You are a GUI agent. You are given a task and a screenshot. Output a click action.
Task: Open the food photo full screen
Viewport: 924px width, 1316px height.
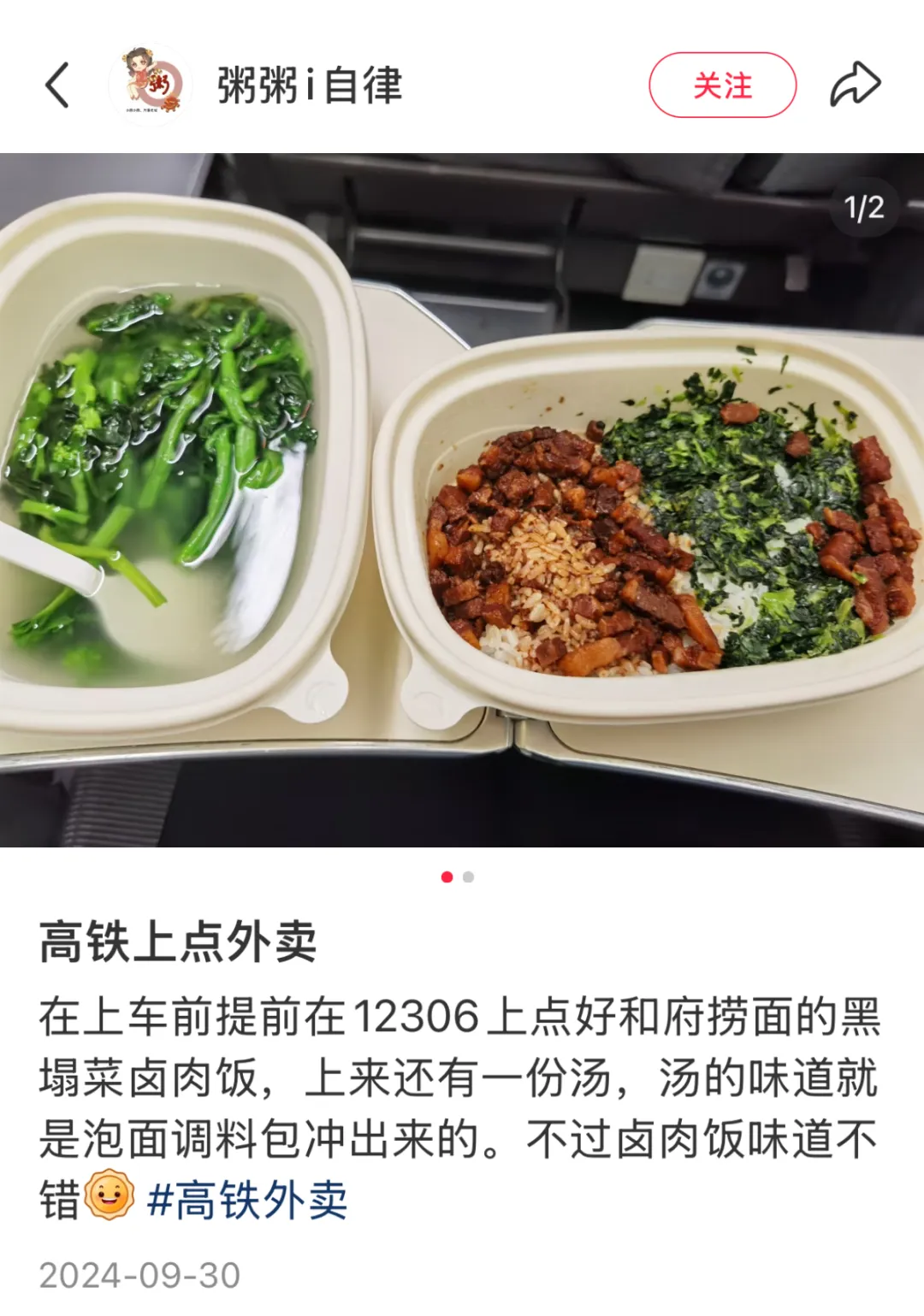(462, 500)
